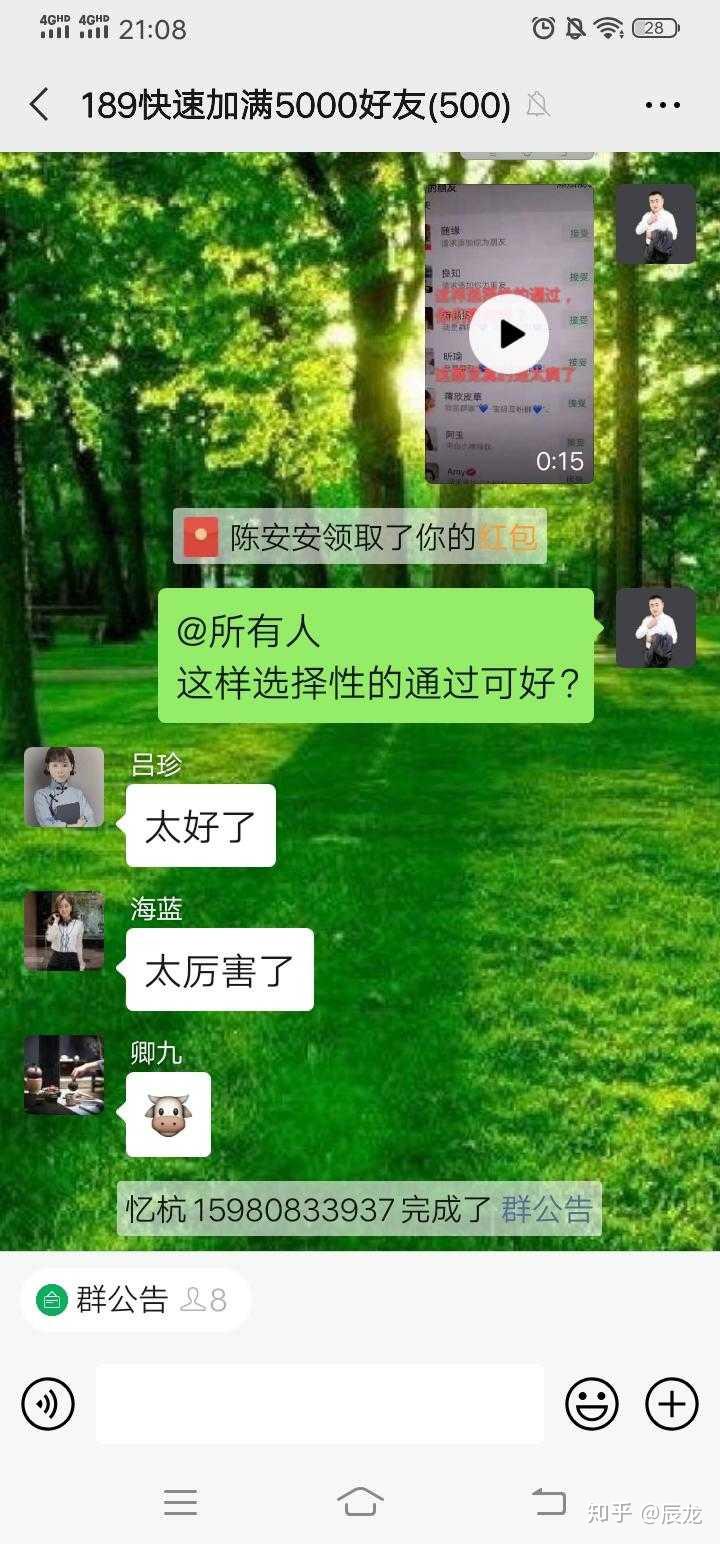Play the 0:15 video message
The width and height of the screenshot is (720, 1544).
coord(509,334)
